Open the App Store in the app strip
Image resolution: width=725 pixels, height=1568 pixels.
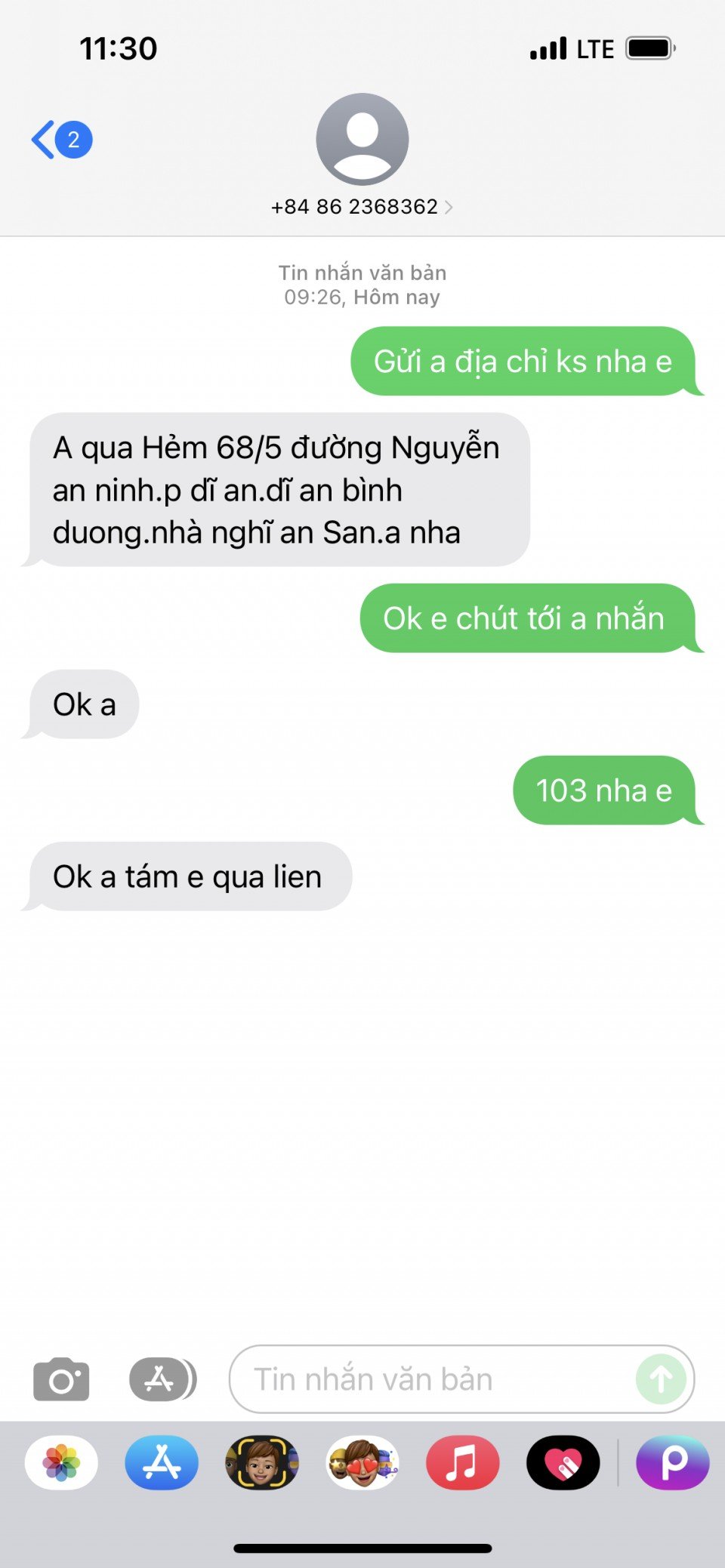(162, 1462)
